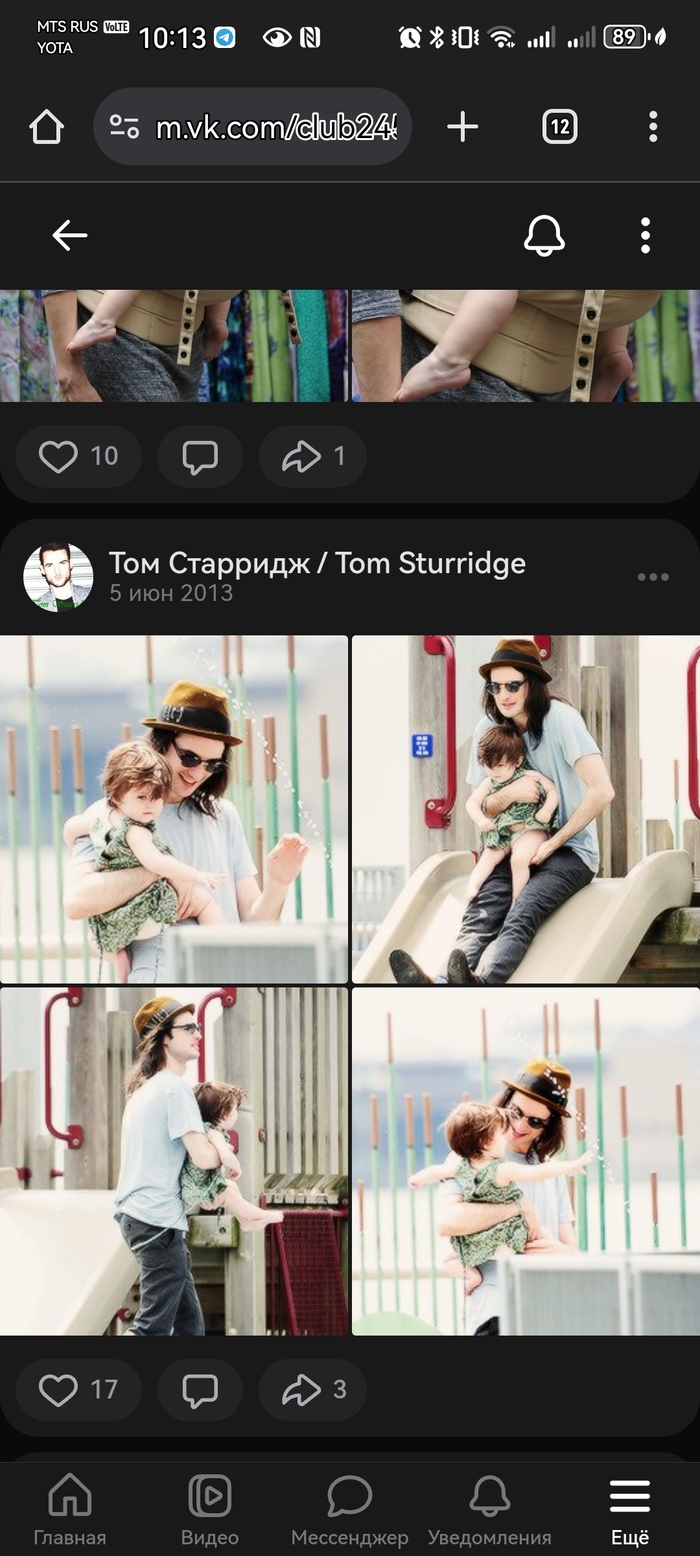700x1556 pixels.
Task: Open the photo of man on slide
Action: point(526,809)
